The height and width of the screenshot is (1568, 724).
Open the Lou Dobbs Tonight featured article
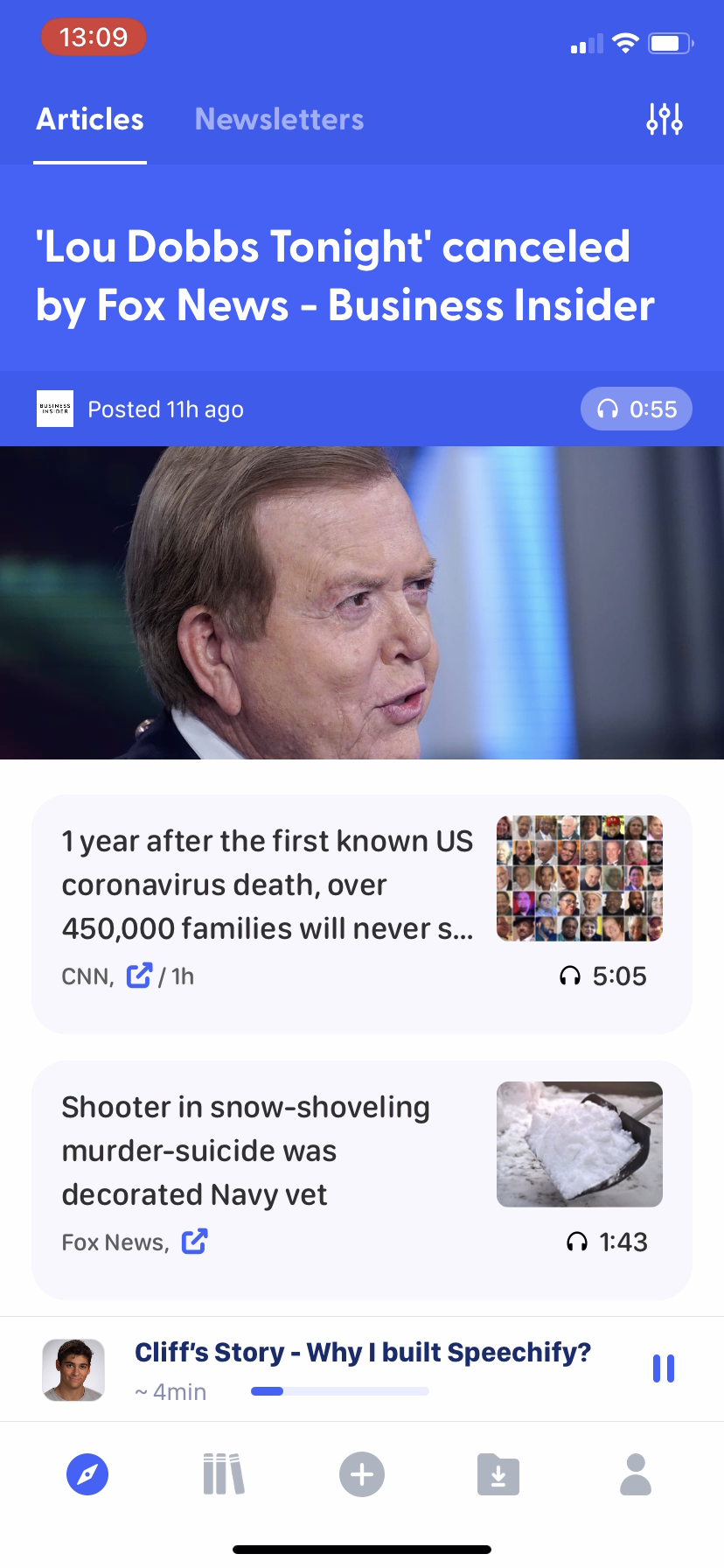point(345,276)
